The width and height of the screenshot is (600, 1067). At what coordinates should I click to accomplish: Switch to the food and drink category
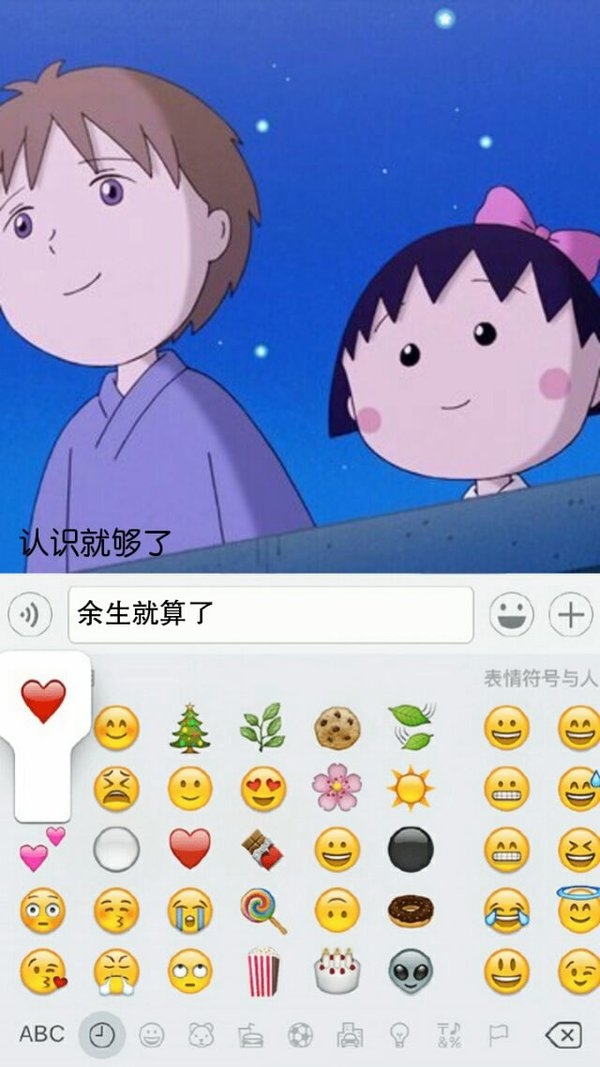(250, 1036)
